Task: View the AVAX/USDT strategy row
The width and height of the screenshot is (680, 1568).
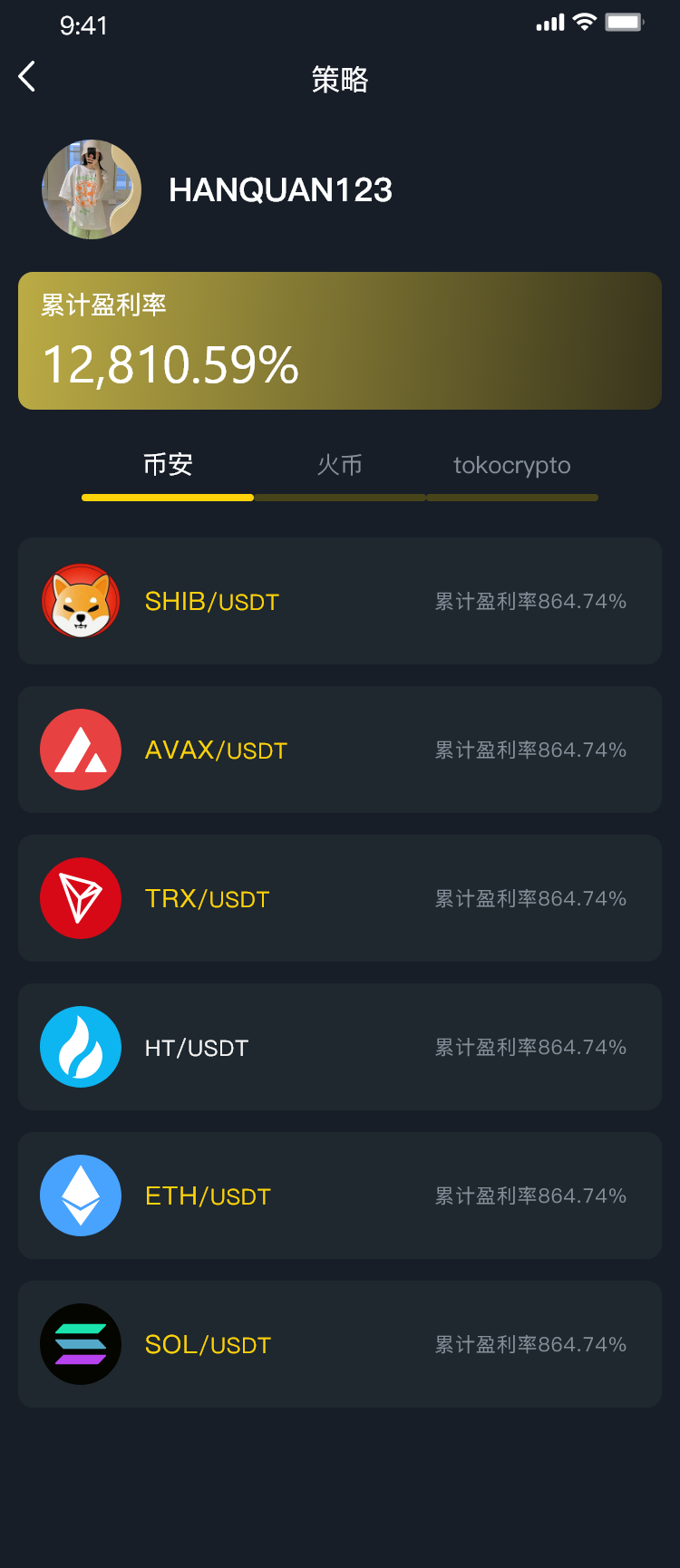Action: click(340, 750)
